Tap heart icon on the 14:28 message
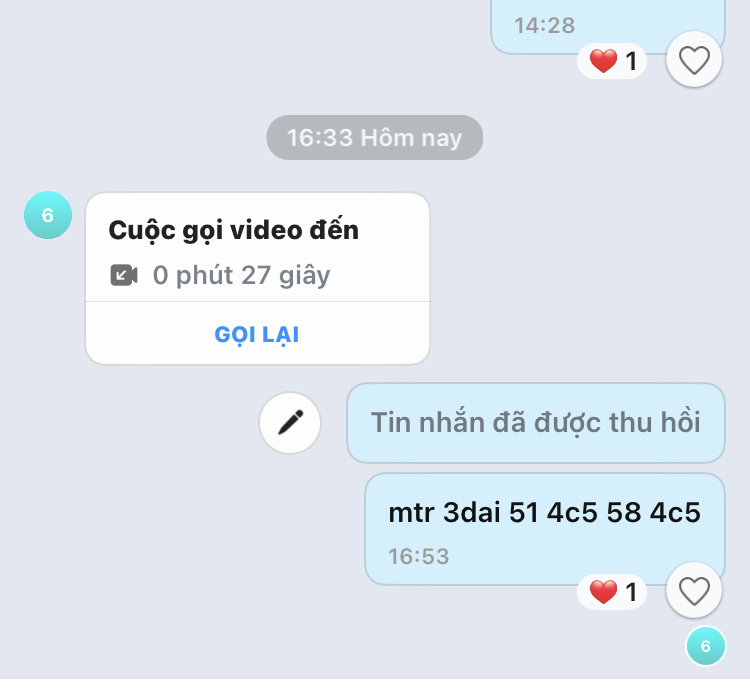 tap(694, 61)
